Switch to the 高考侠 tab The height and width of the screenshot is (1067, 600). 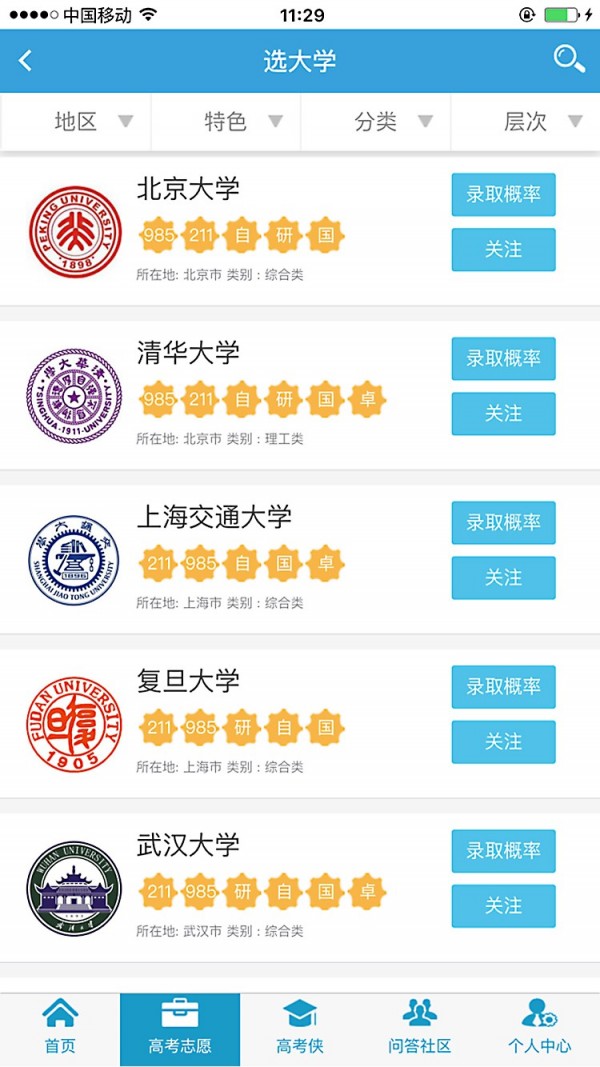[x=300, y=1029]
